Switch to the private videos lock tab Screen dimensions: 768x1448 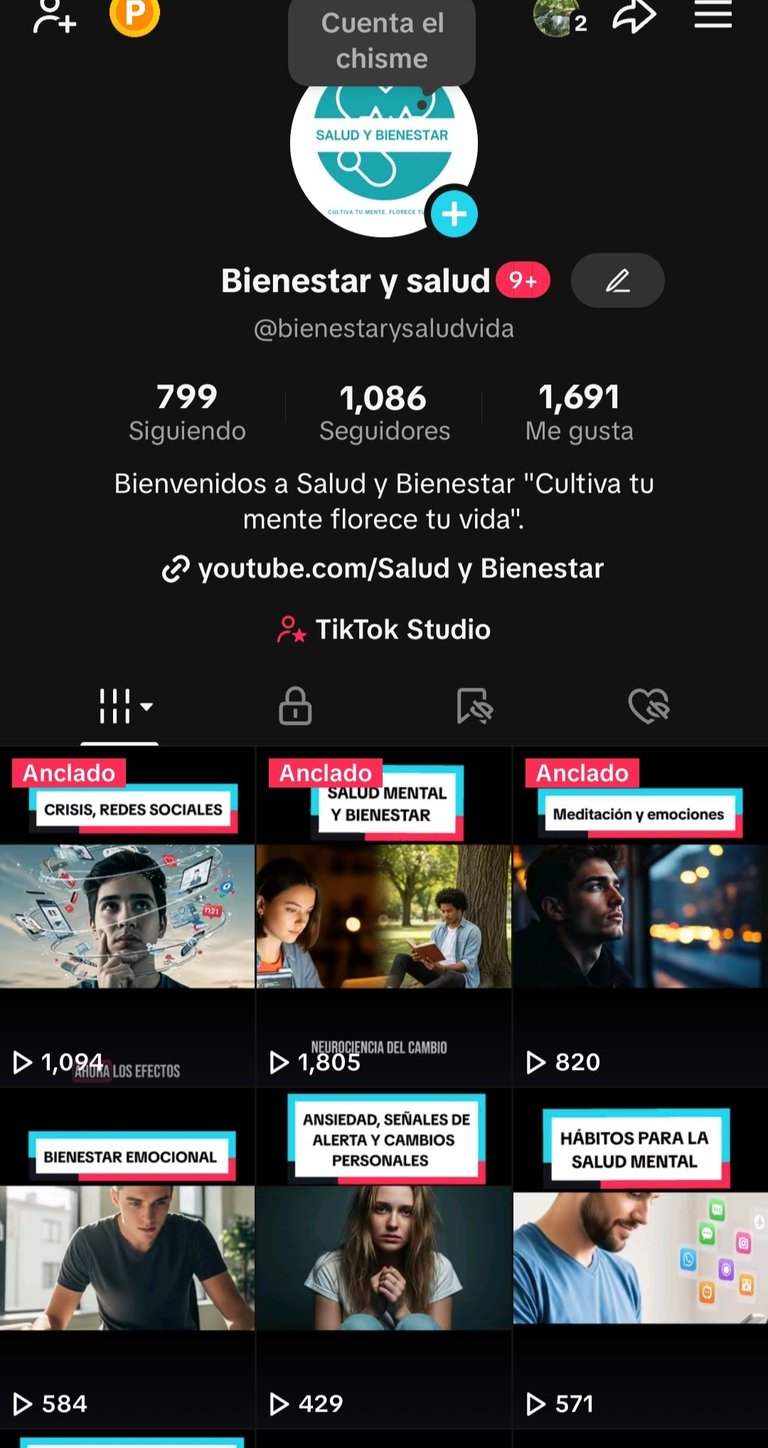(295, 707)
